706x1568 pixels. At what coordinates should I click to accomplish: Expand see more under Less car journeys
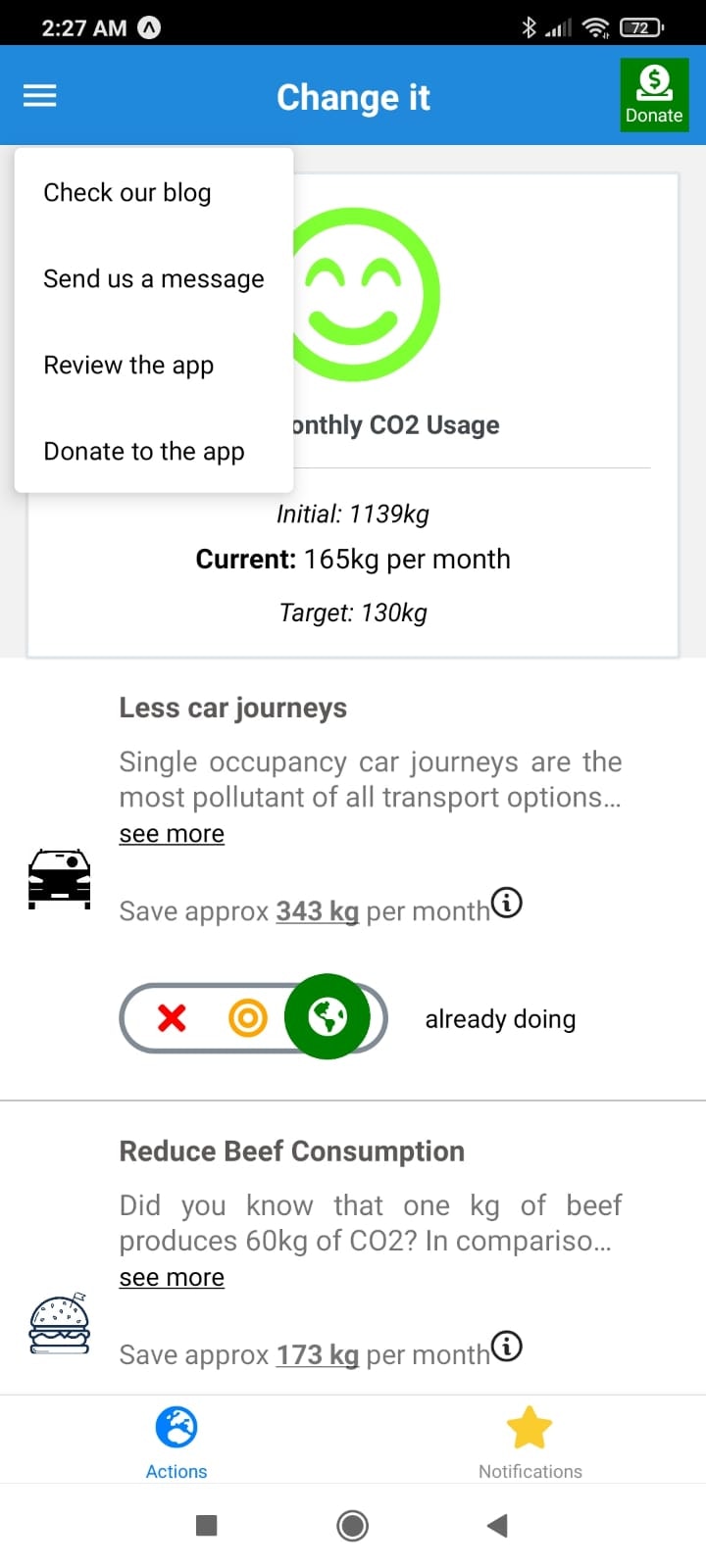click(x=172, y=834)
